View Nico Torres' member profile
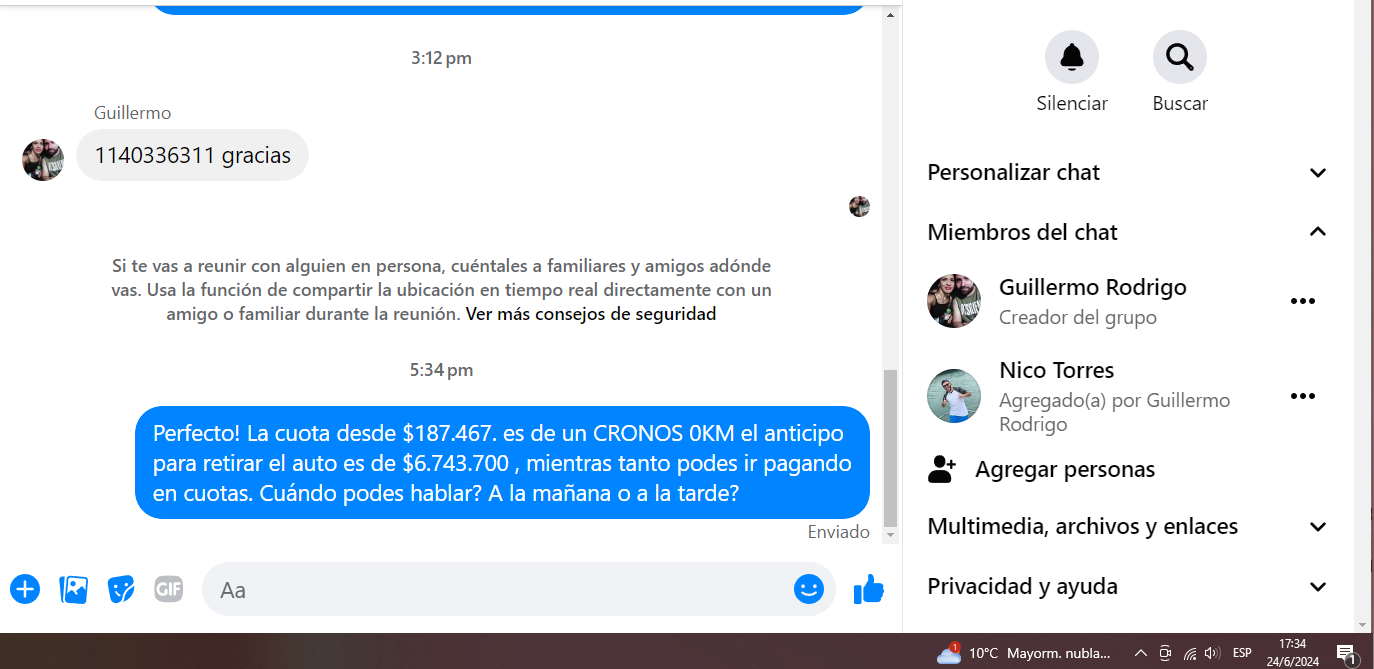The width and height of the screenshot is (1374, 669). tap(1056, 371)
